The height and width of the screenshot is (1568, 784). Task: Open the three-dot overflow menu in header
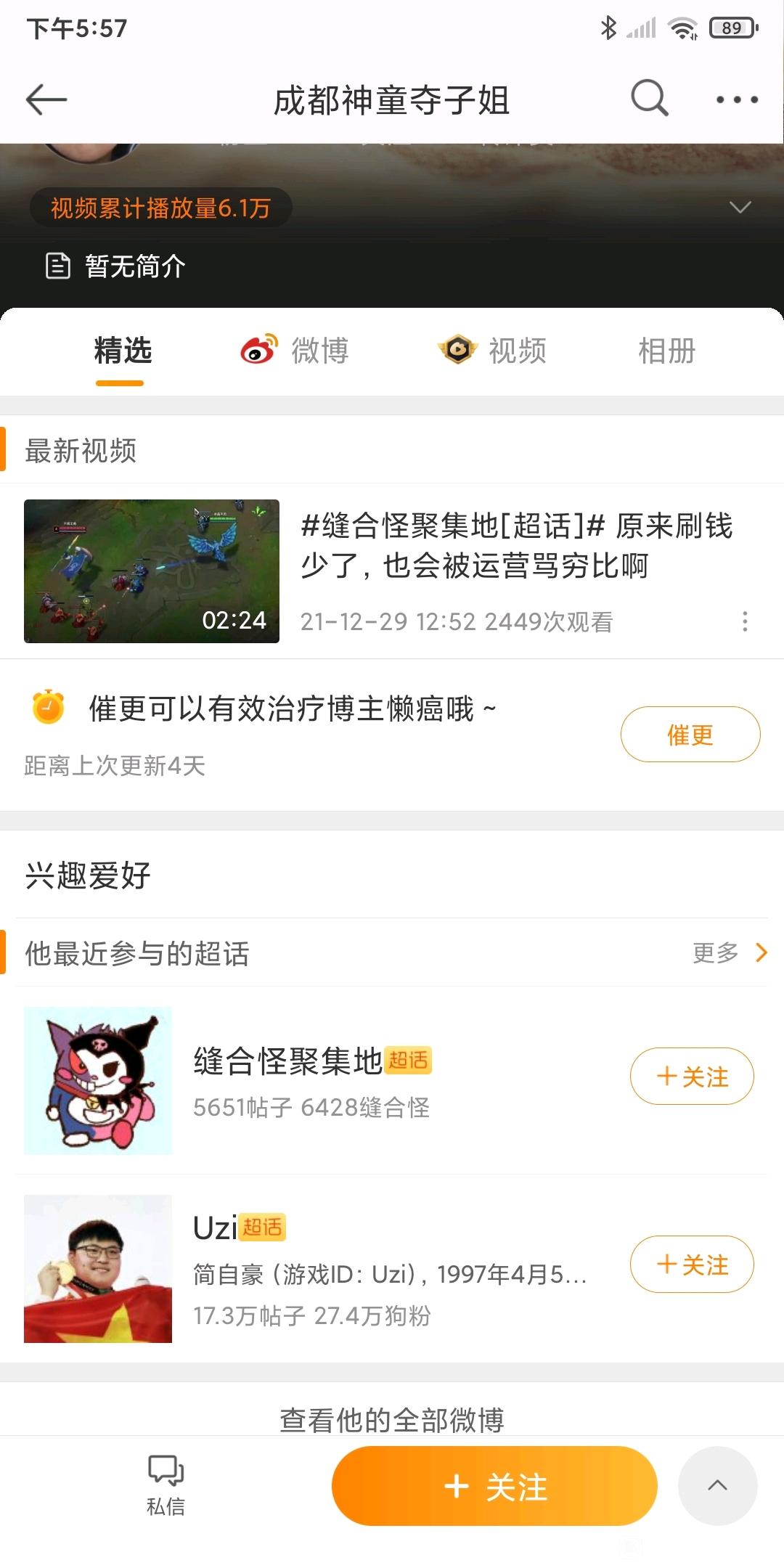point(737,99)
